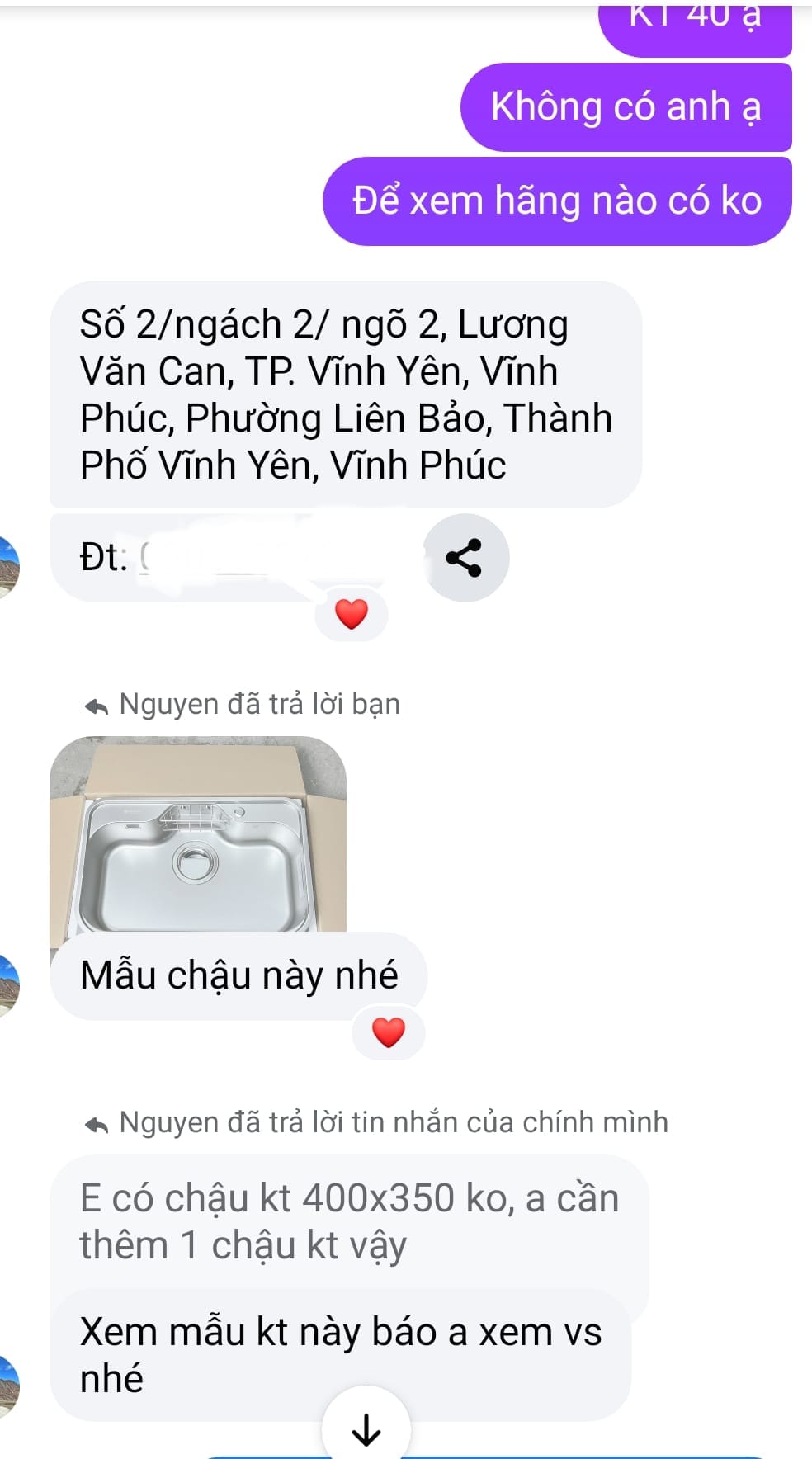View heart reaction on the phone number message

pyautogui.click(x=352, y=615)
